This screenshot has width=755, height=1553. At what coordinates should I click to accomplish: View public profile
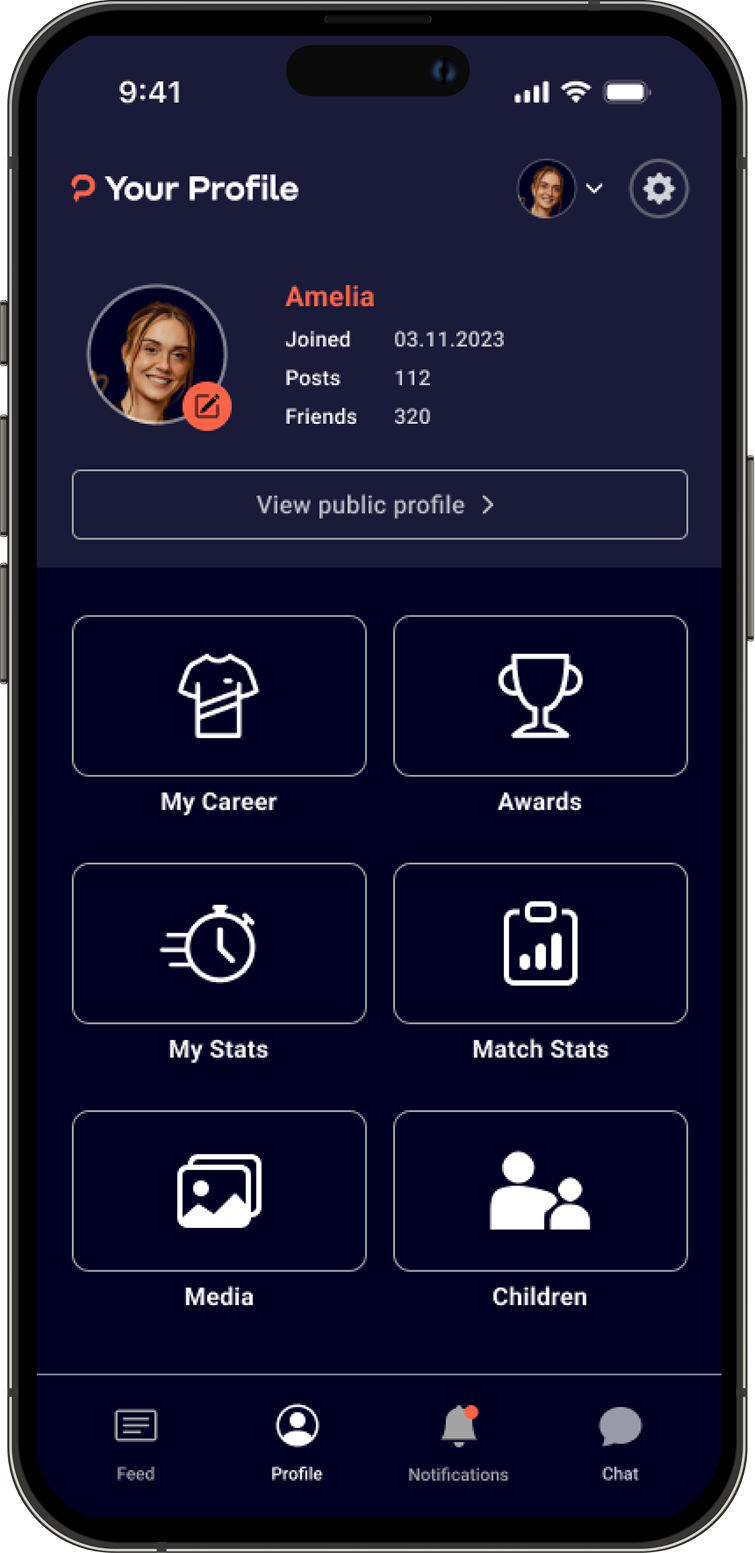379,505
